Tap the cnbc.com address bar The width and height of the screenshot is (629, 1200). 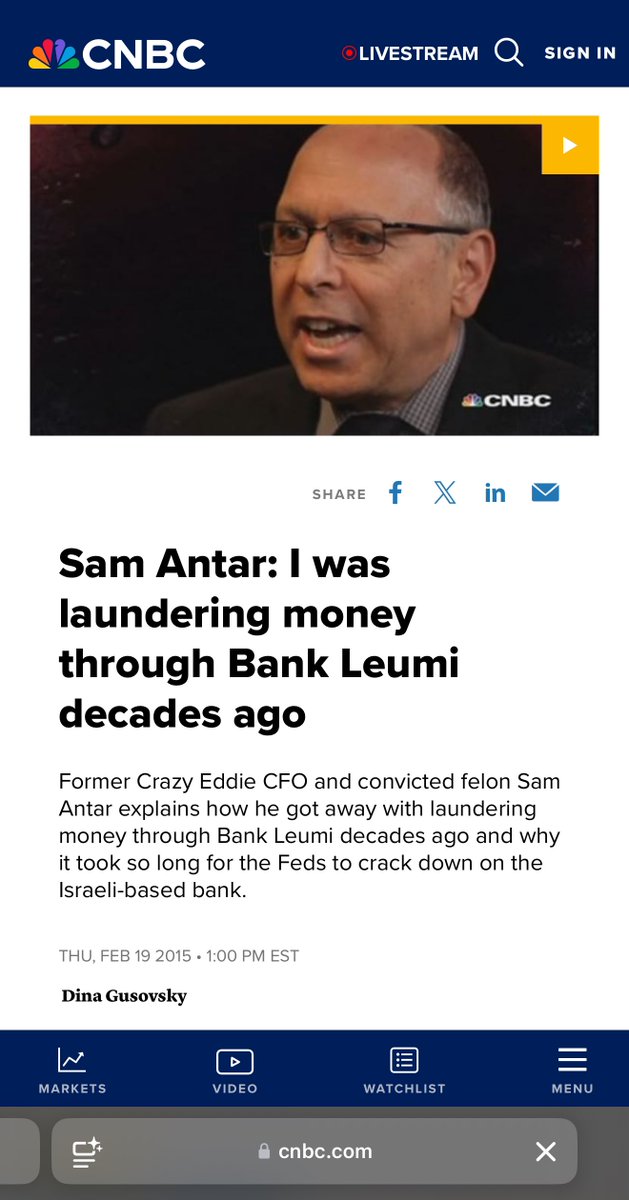(315, 1151)
